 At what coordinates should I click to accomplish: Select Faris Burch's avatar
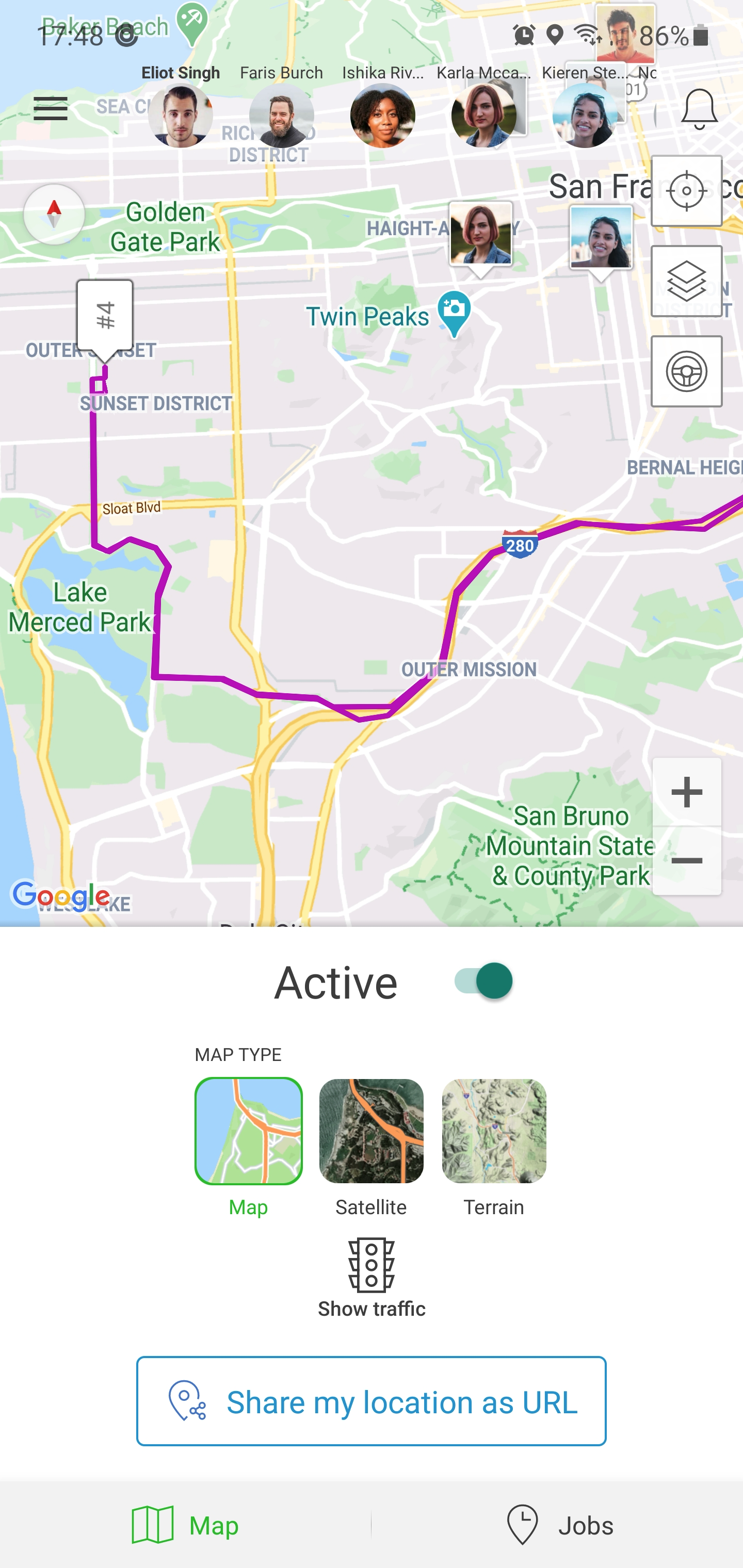[x=281, y=116]
